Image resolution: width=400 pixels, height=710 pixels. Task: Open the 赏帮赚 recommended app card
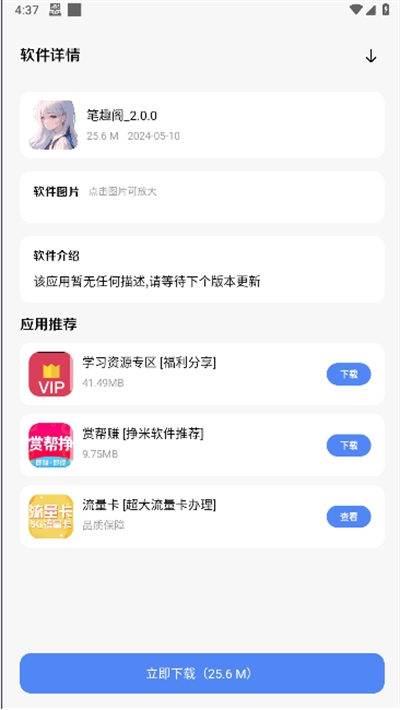click(202, 445)
